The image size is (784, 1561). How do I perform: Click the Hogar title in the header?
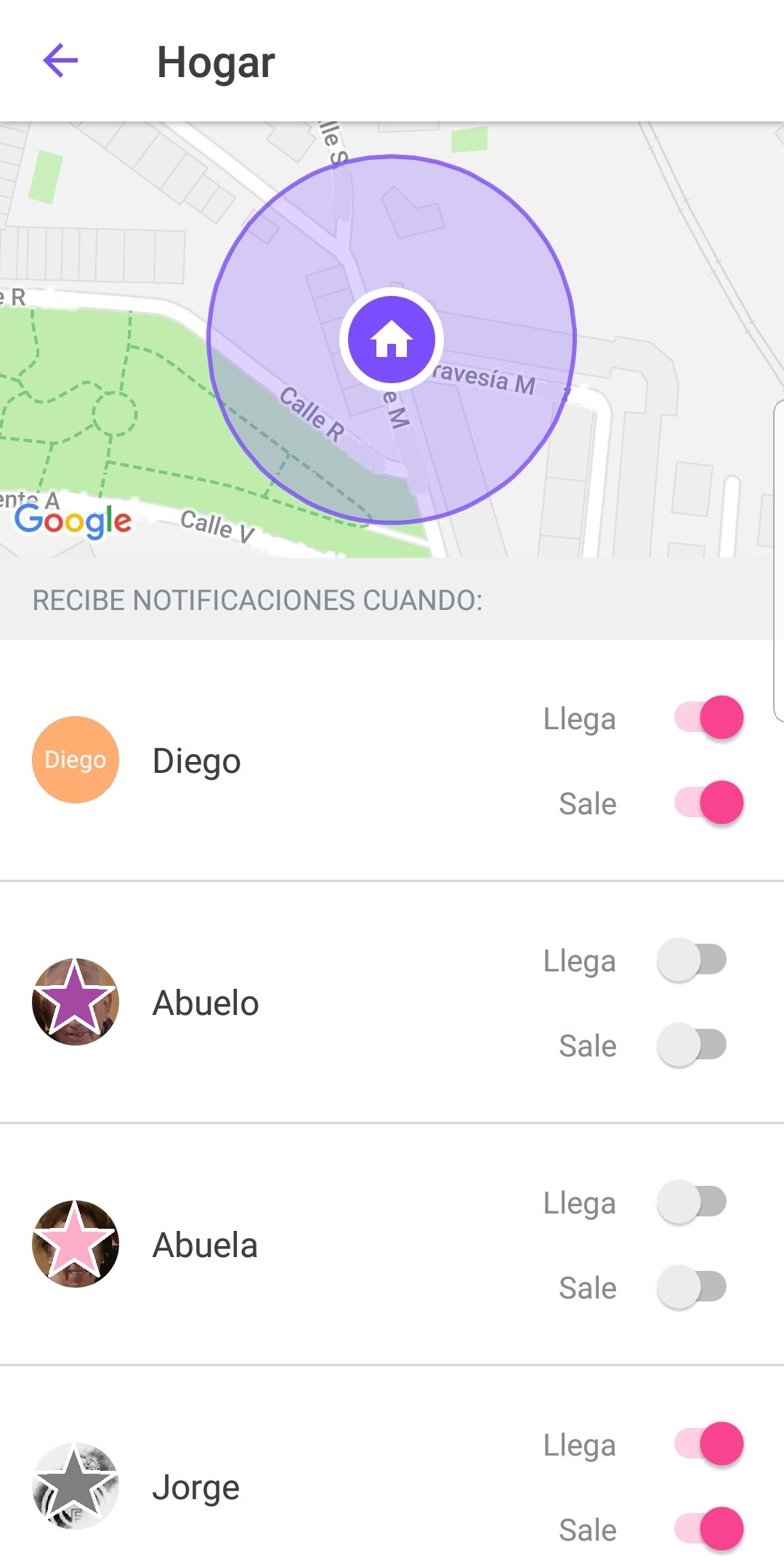click(x=216, y=62)
